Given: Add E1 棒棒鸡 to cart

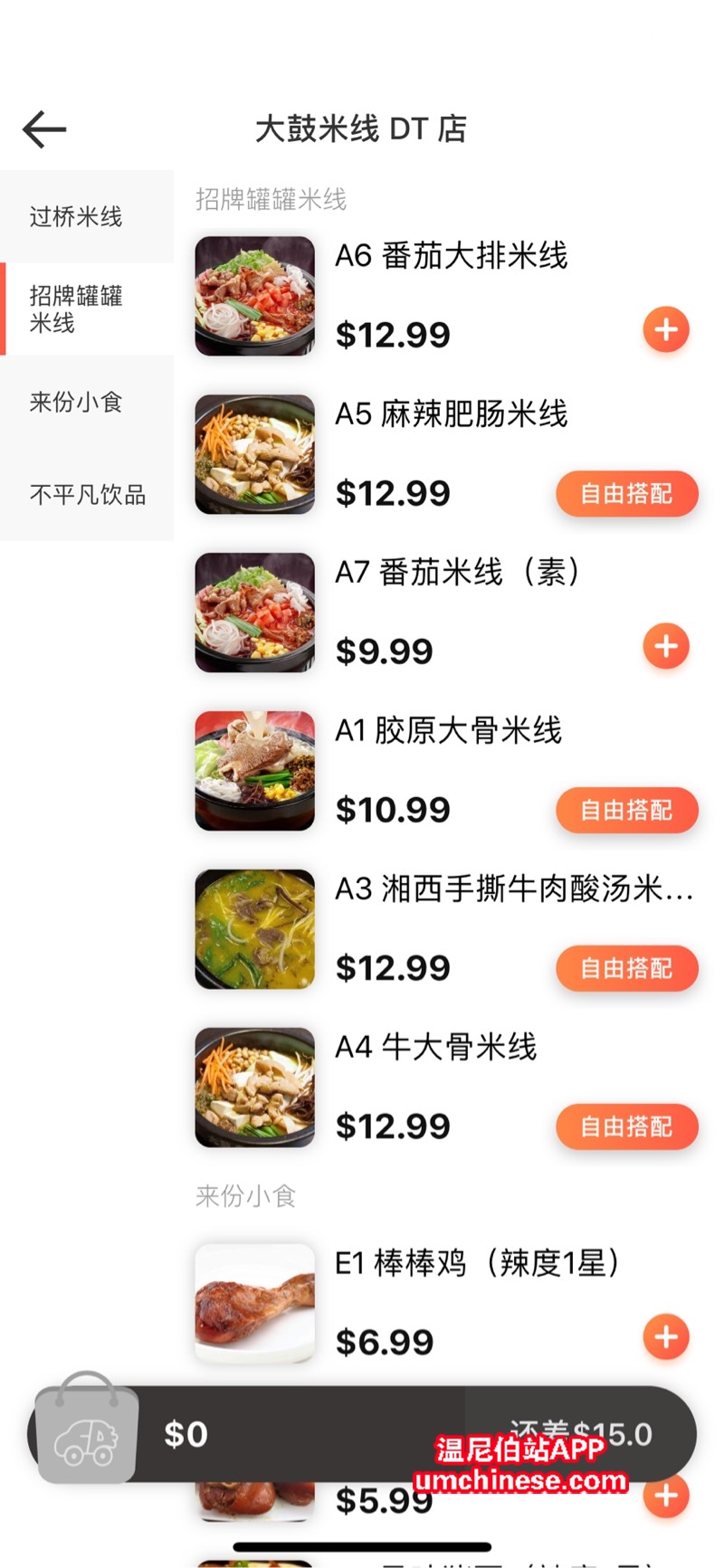Looking at the screenshot, I should (666, 1337).
